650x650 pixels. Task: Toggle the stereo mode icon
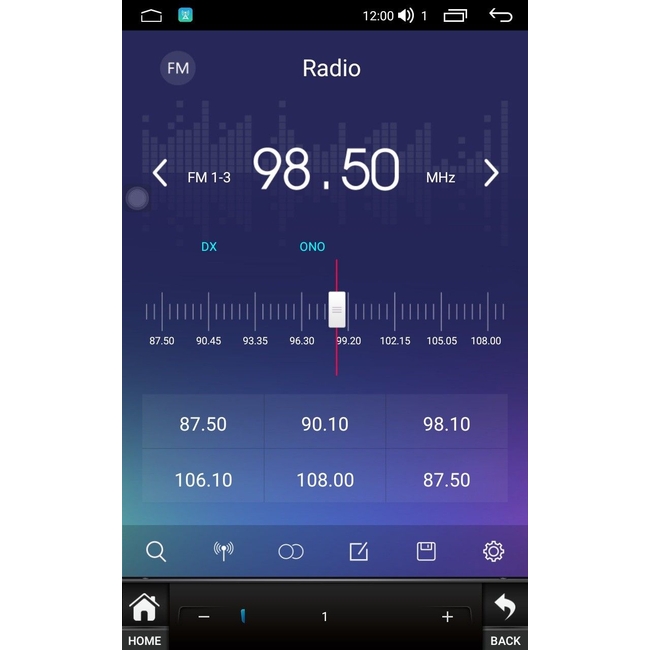click(291, 551)
